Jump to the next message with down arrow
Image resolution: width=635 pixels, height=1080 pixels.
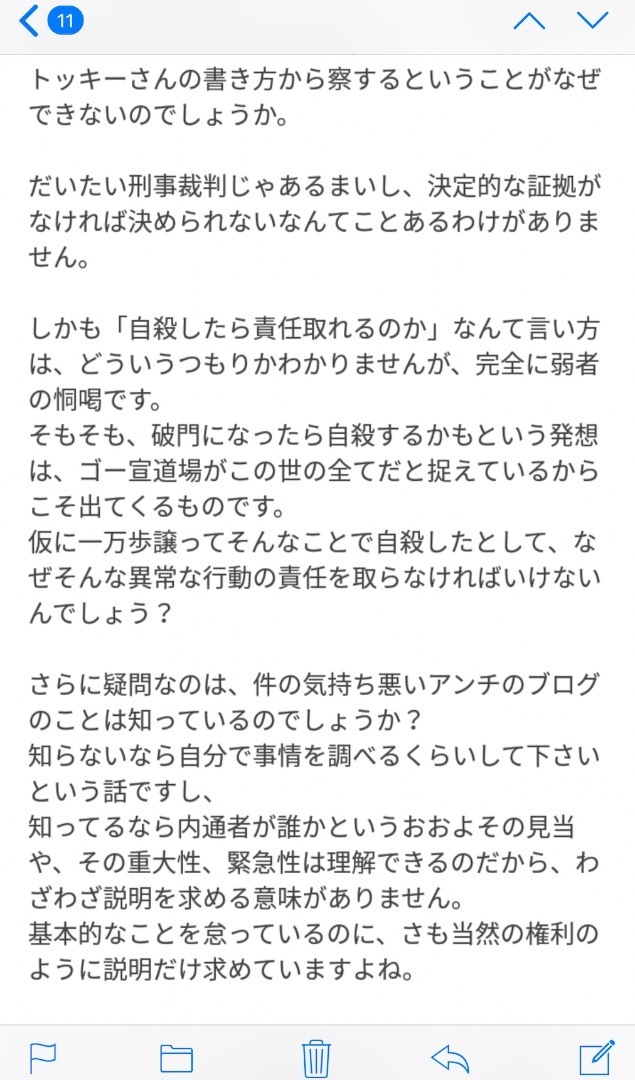(592, 21)
